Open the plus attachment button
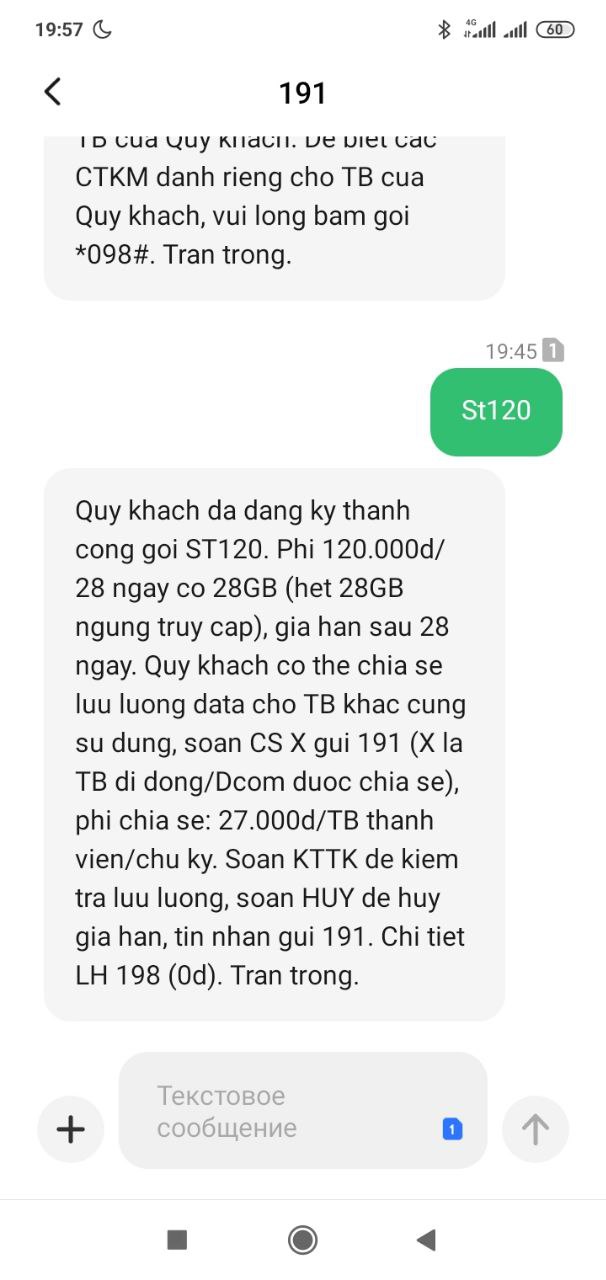The height and width of the screenshot is (1280, 606). [x=70, y=1130]
